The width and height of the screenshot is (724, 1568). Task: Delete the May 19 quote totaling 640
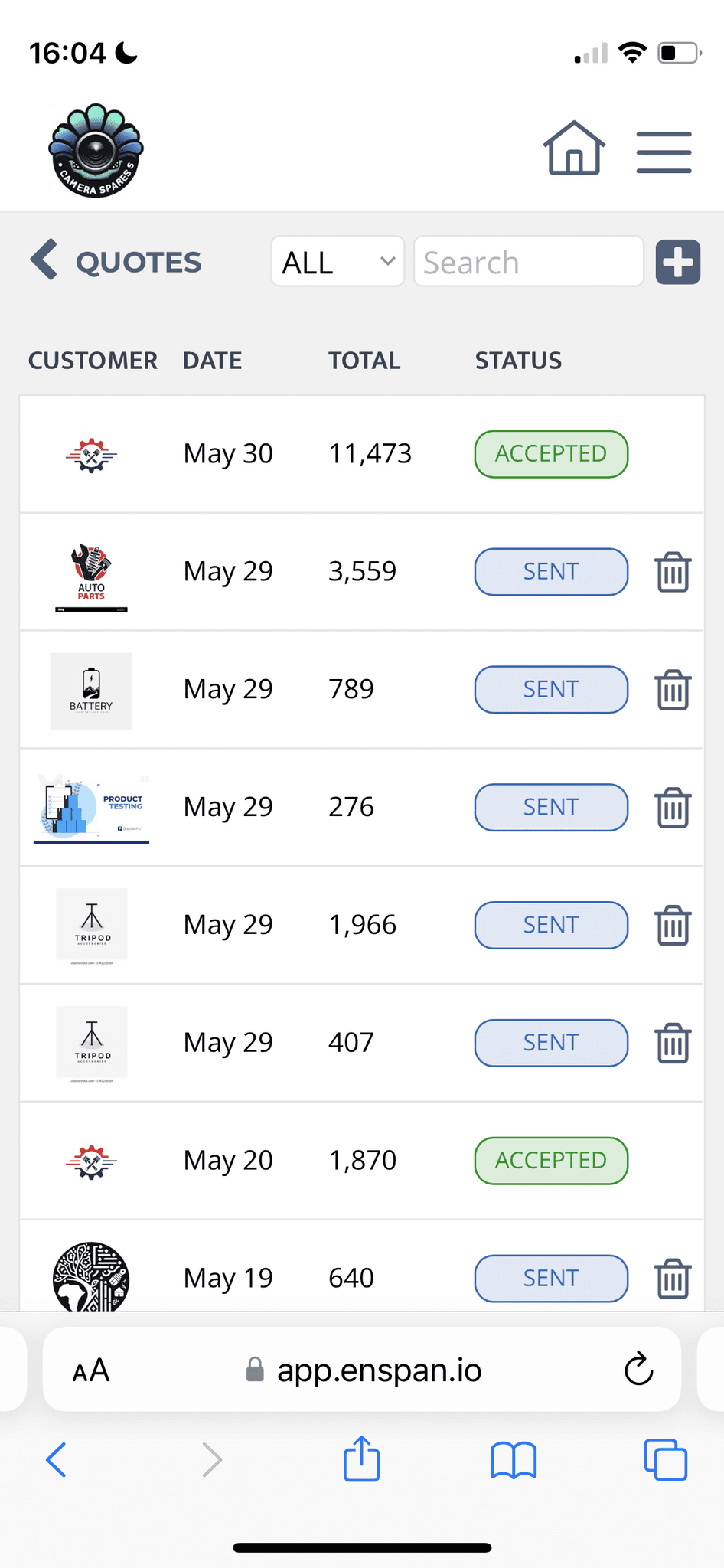[672, 1278]
